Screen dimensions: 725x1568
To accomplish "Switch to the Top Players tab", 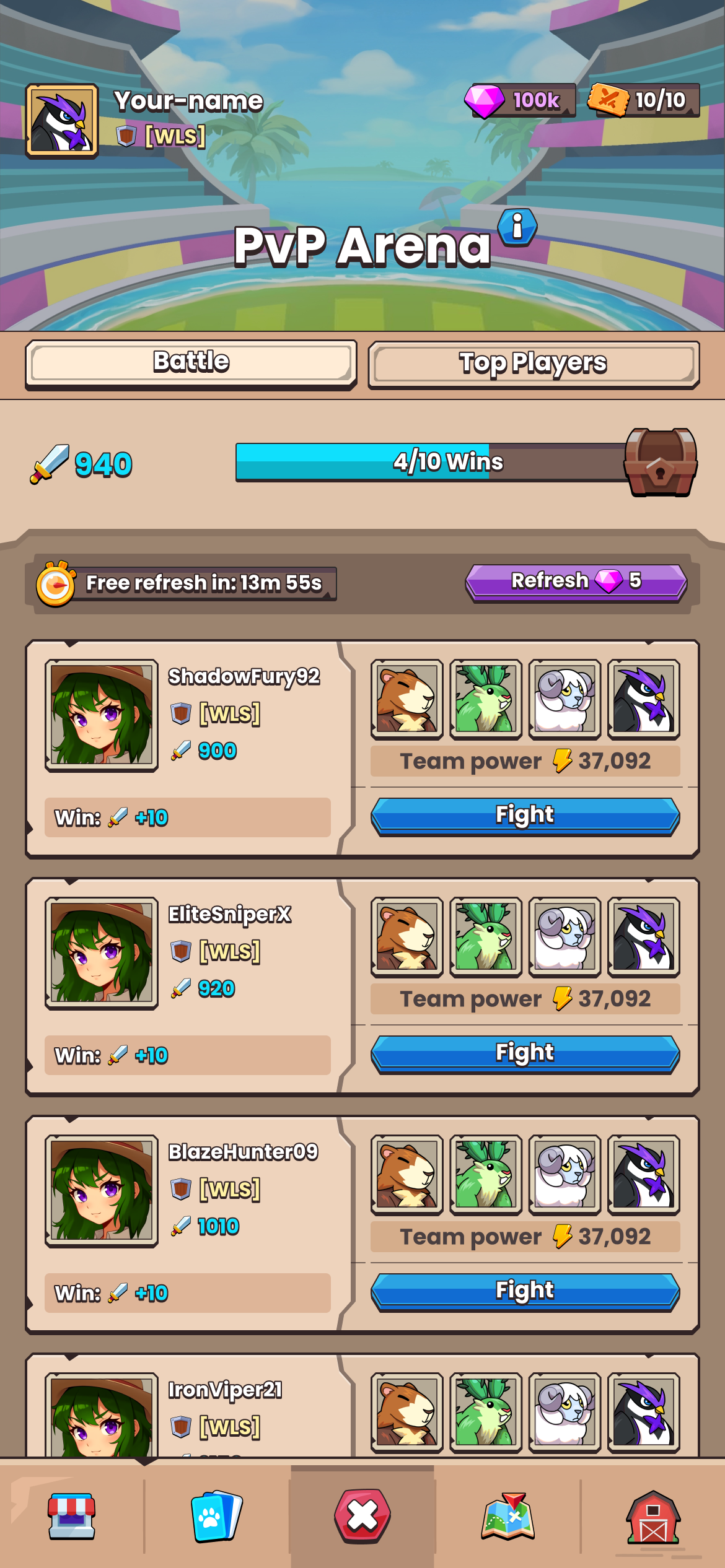I will tap(534, 364).
